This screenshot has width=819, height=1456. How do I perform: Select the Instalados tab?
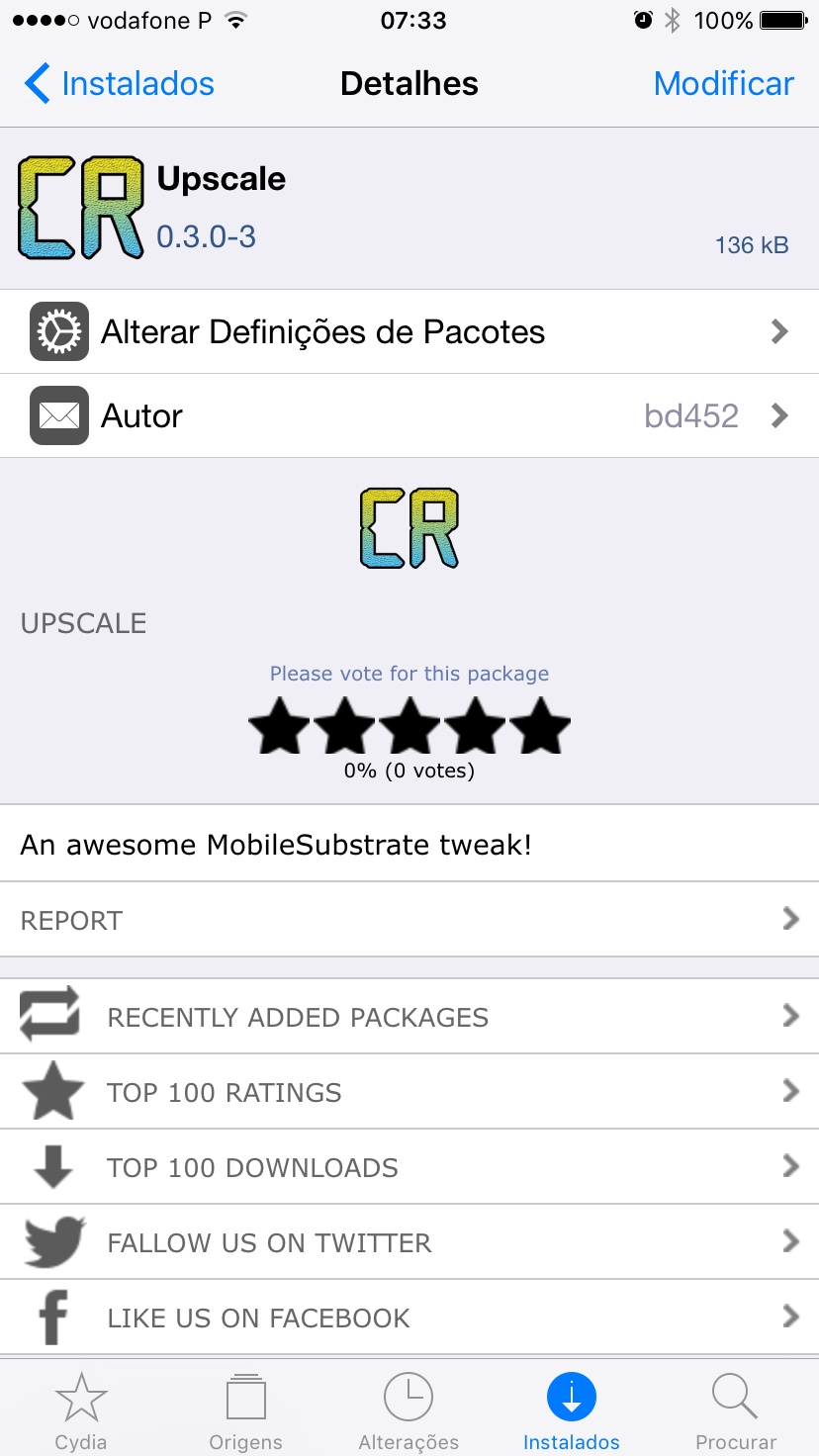tap(572, 1410)
